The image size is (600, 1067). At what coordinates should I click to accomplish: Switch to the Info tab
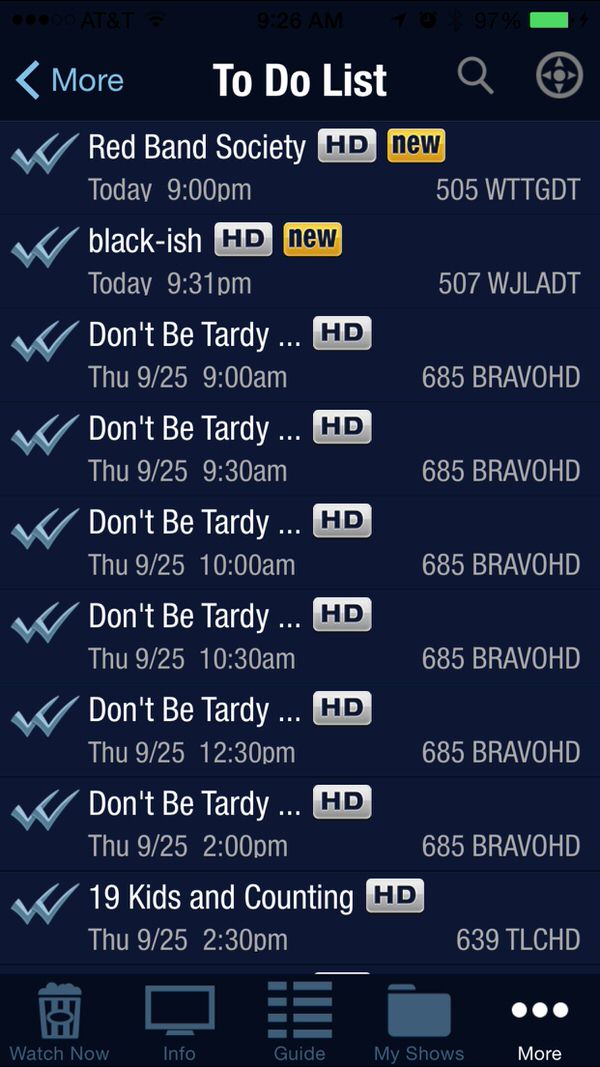180,1022
